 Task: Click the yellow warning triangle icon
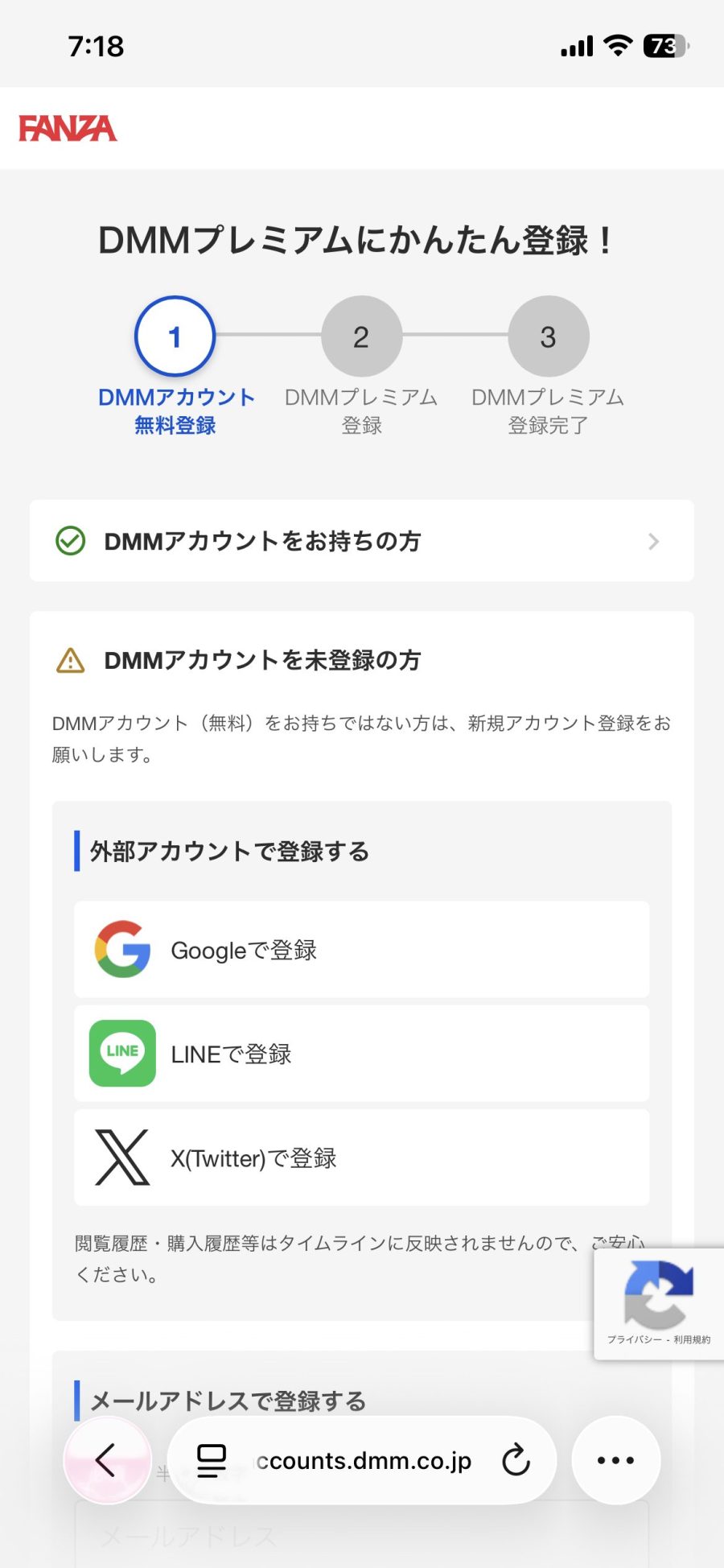coord(71,660)
